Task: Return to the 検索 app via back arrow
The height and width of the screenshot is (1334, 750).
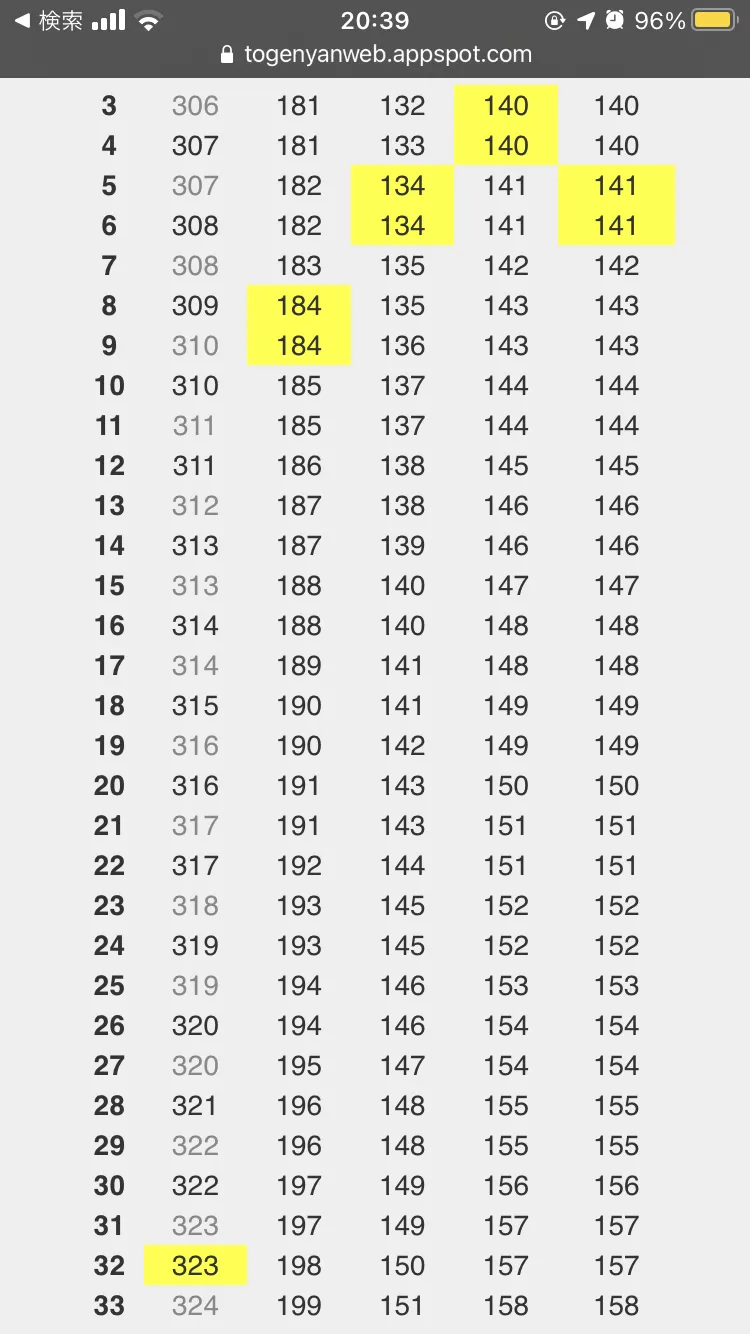Action: tap(47, 20)
